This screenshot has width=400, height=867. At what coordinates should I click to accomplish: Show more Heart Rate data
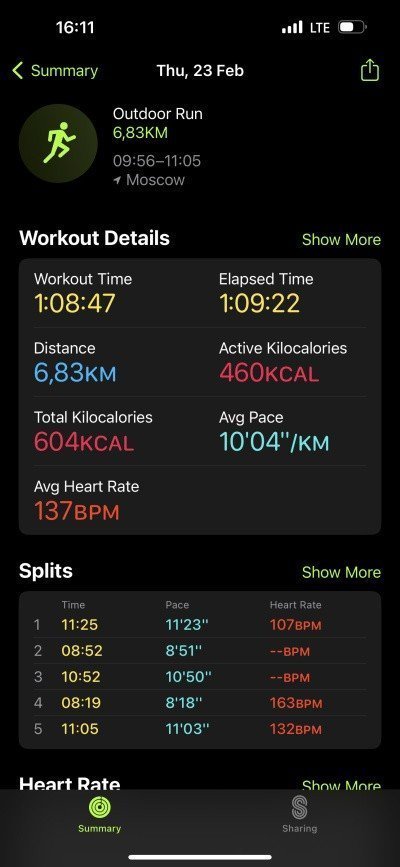(341, 785)
